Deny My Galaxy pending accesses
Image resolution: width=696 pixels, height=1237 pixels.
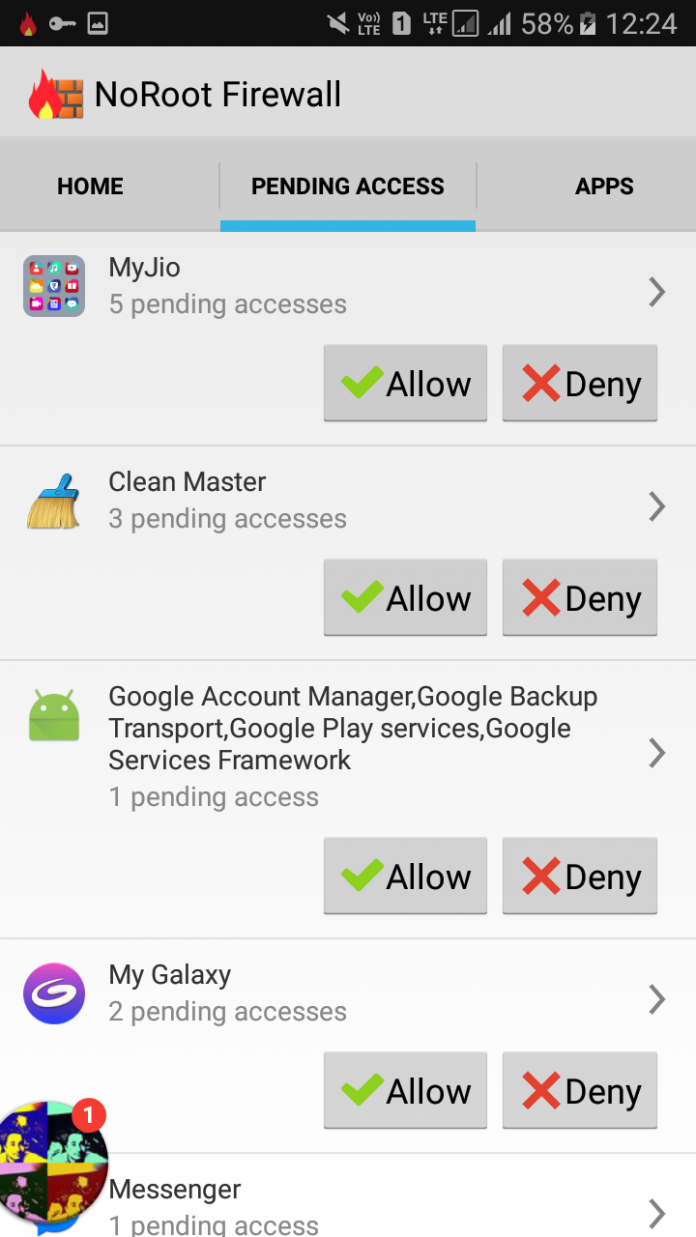click(x=580, y=1090)
